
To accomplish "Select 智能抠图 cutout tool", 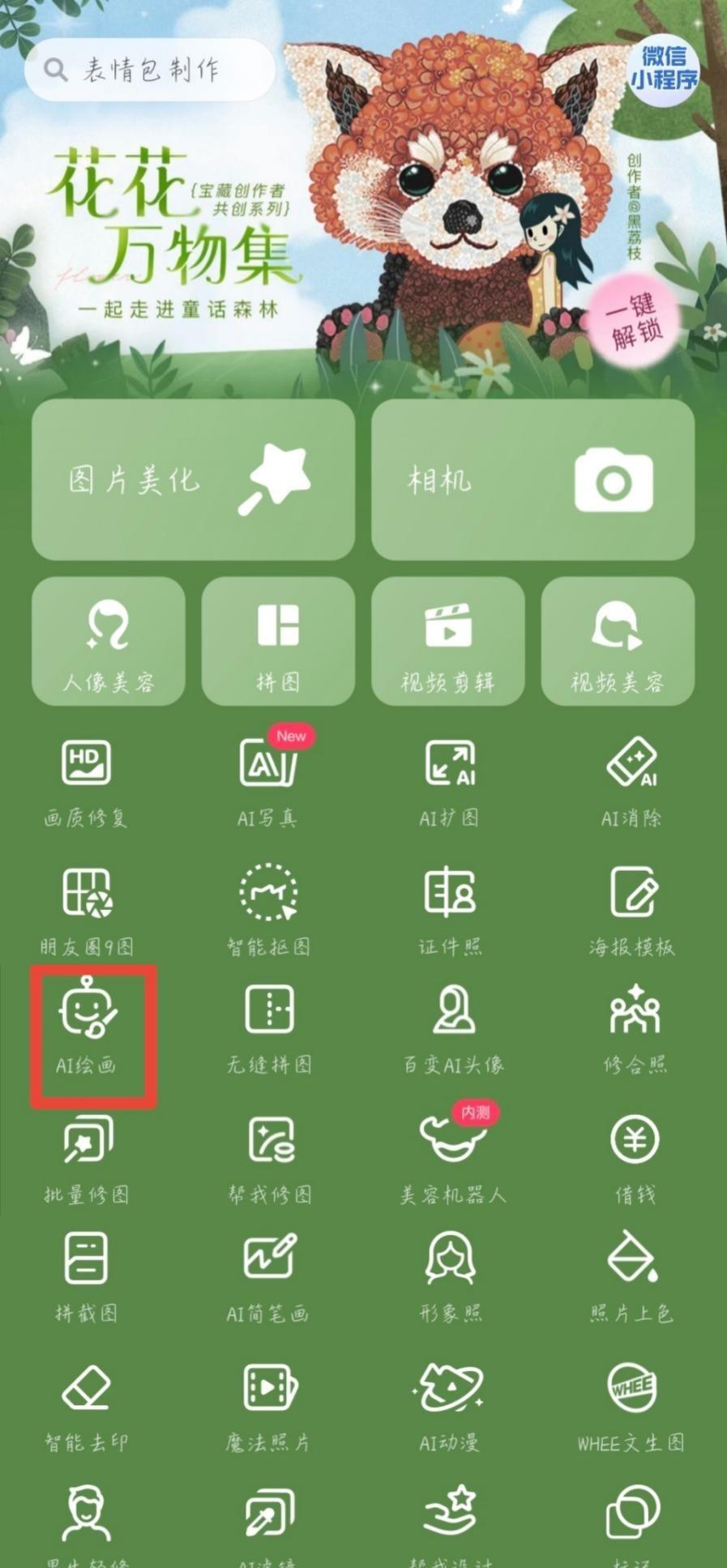I will point(268,909).
